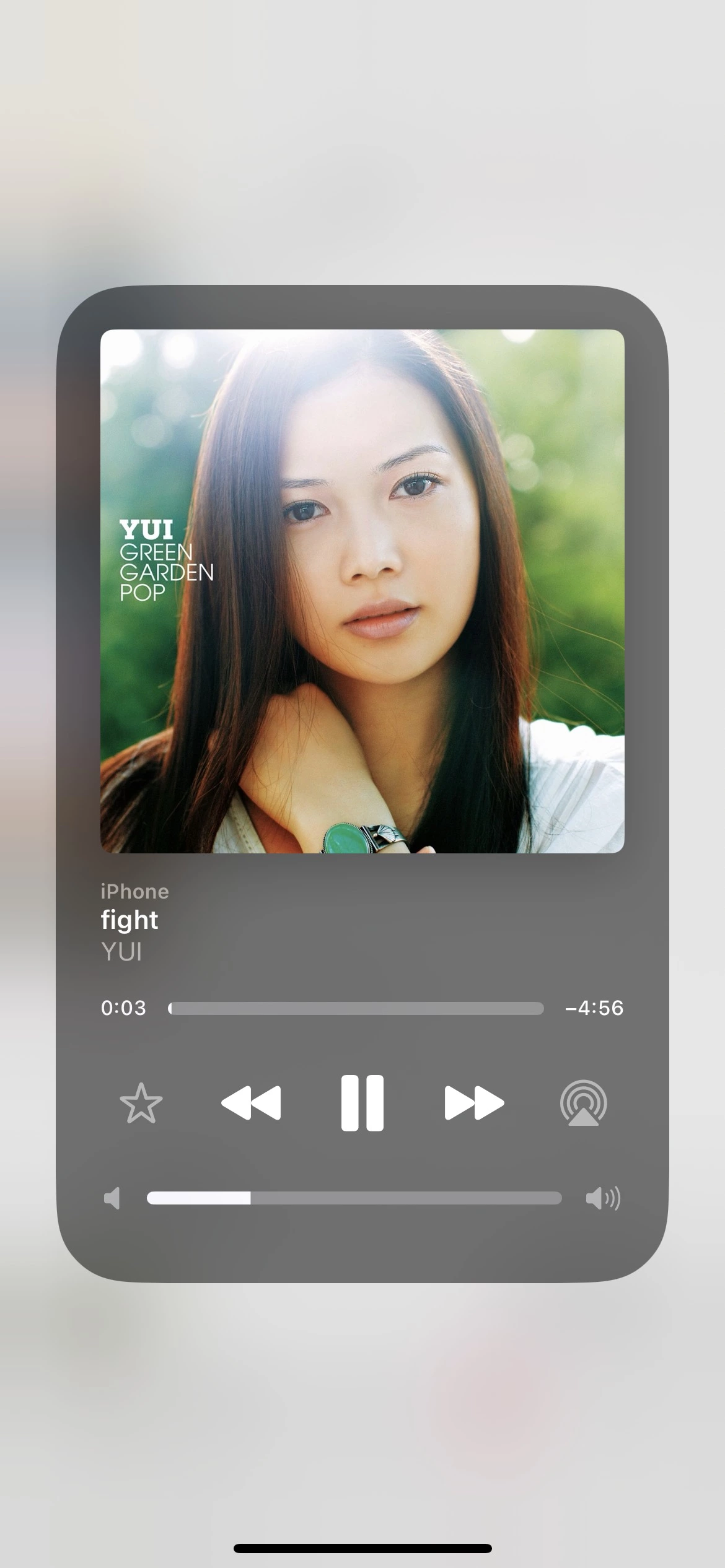Skip to the next track
This screenshot has width=725, height=1568.
click(474, 1103)
